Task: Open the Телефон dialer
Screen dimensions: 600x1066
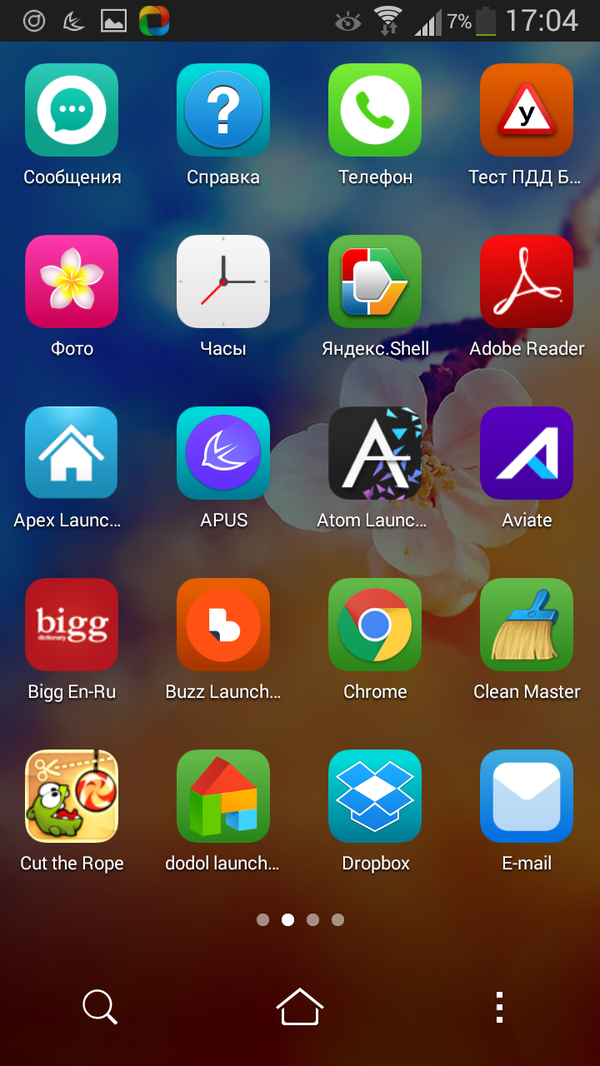Action: [375, 110]
